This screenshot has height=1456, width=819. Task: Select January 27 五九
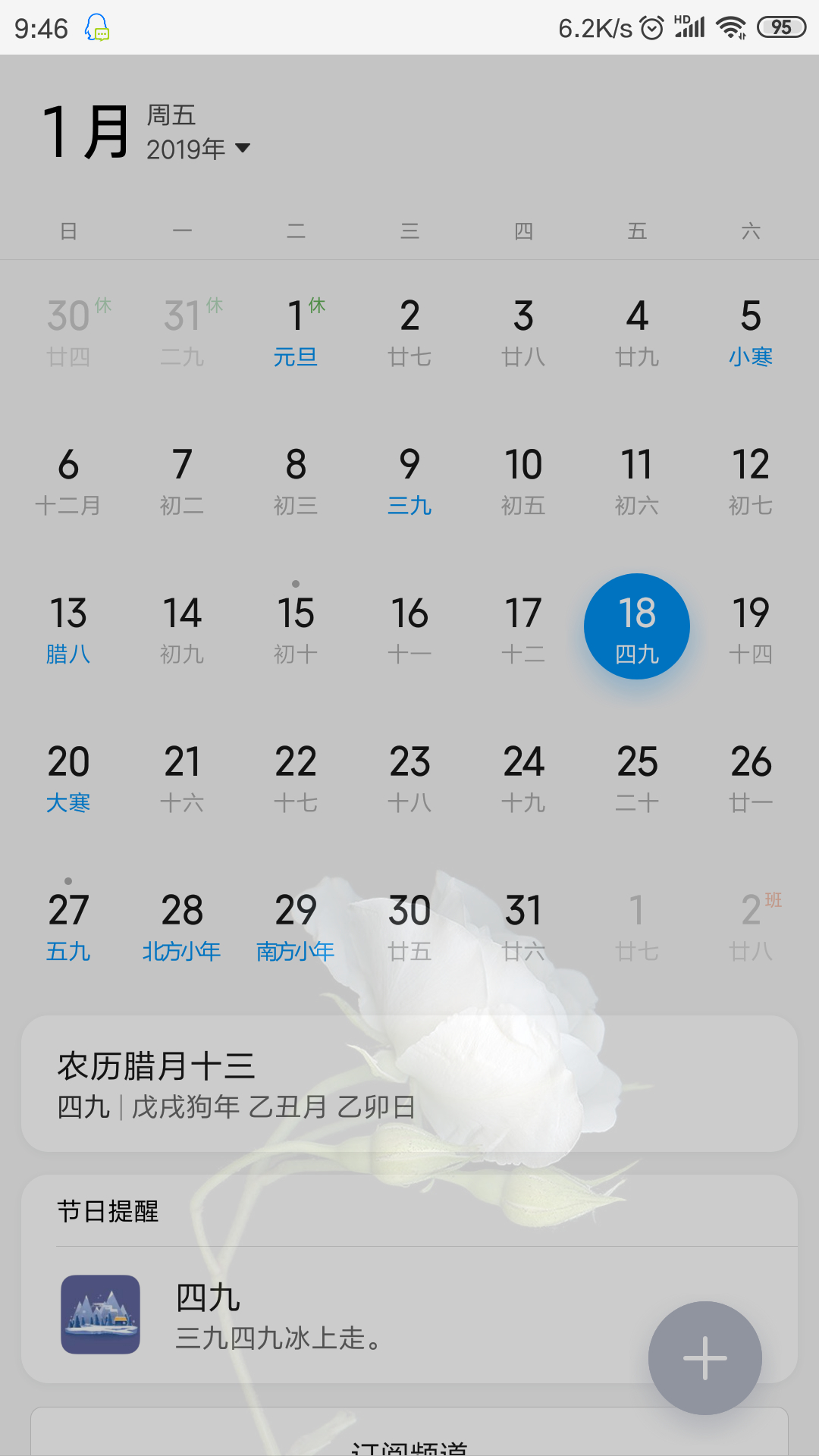click(x=68, y=925)
